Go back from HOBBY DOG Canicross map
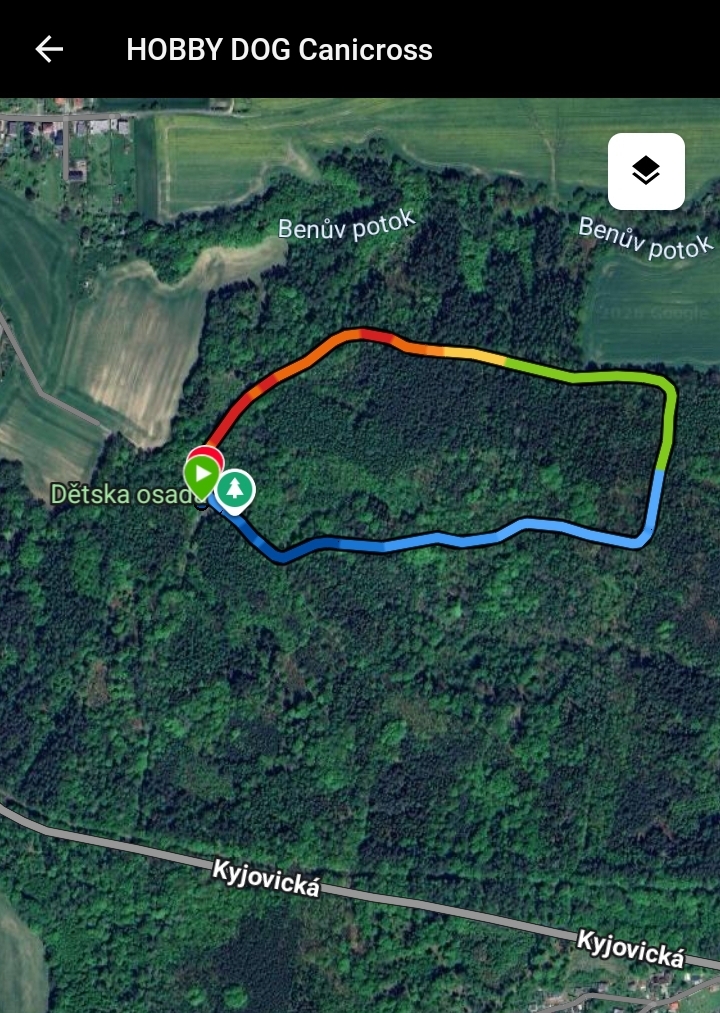The height and width of the screenshot is (1013, 720). click(49, 49)
